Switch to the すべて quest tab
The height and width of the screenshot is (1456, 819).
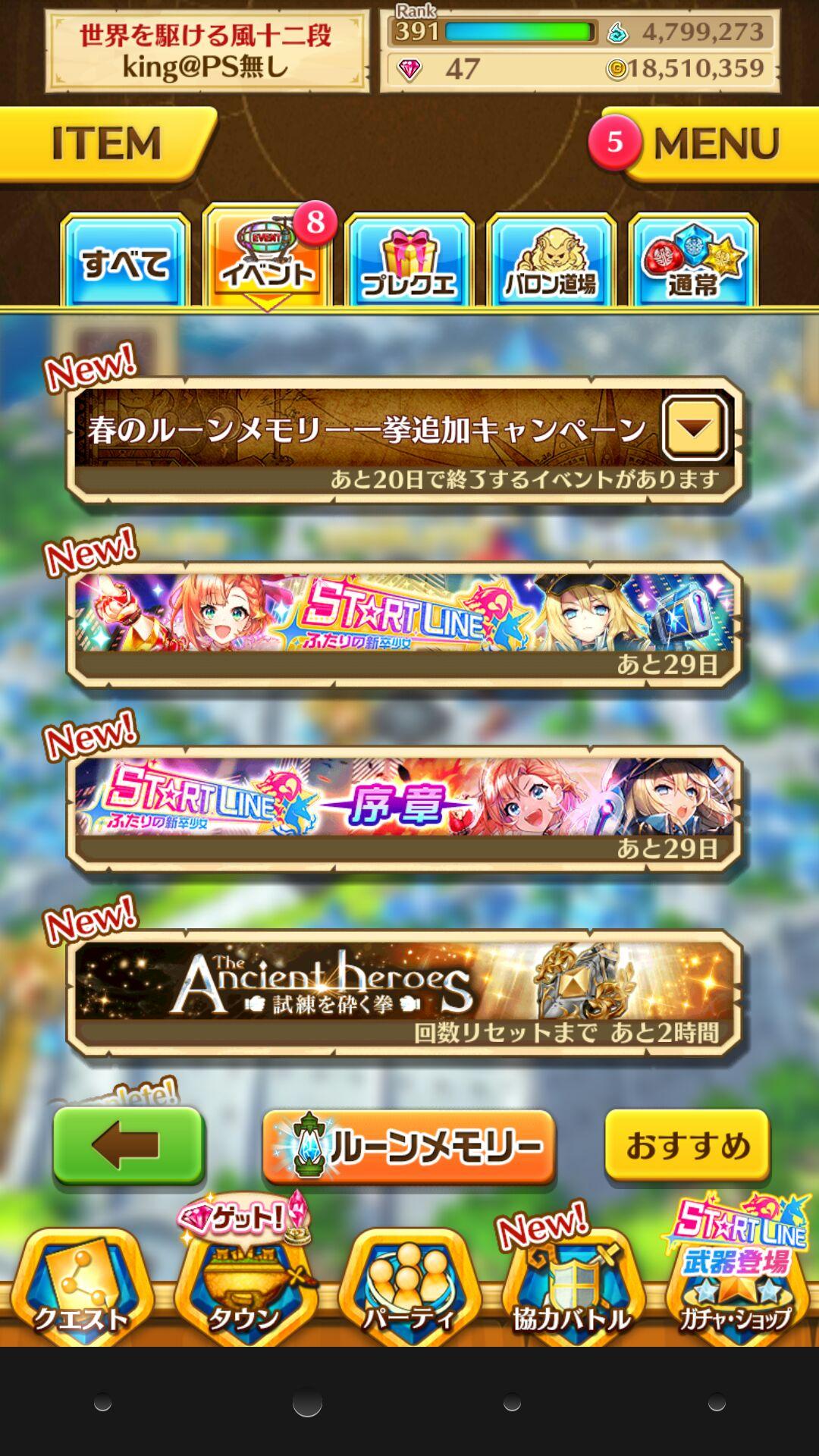125,263
